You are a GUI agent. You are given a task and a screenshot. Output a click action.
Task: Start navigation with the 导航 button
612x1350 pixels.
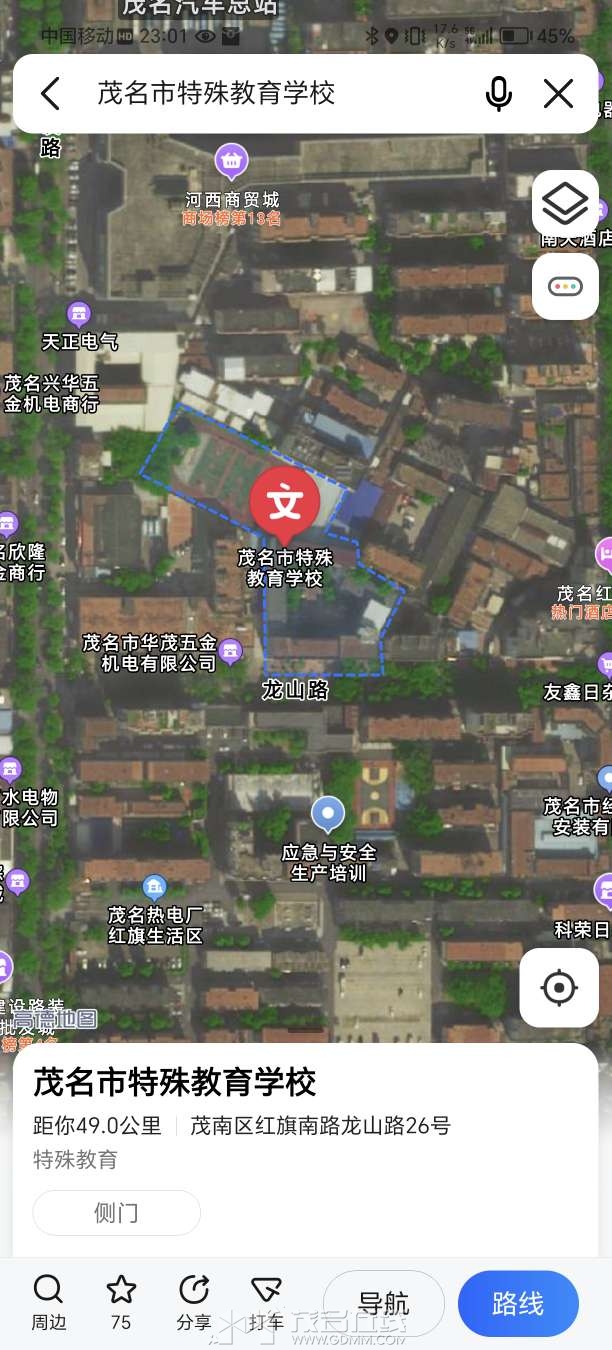pyautogui.click(x=384, y=1303)
